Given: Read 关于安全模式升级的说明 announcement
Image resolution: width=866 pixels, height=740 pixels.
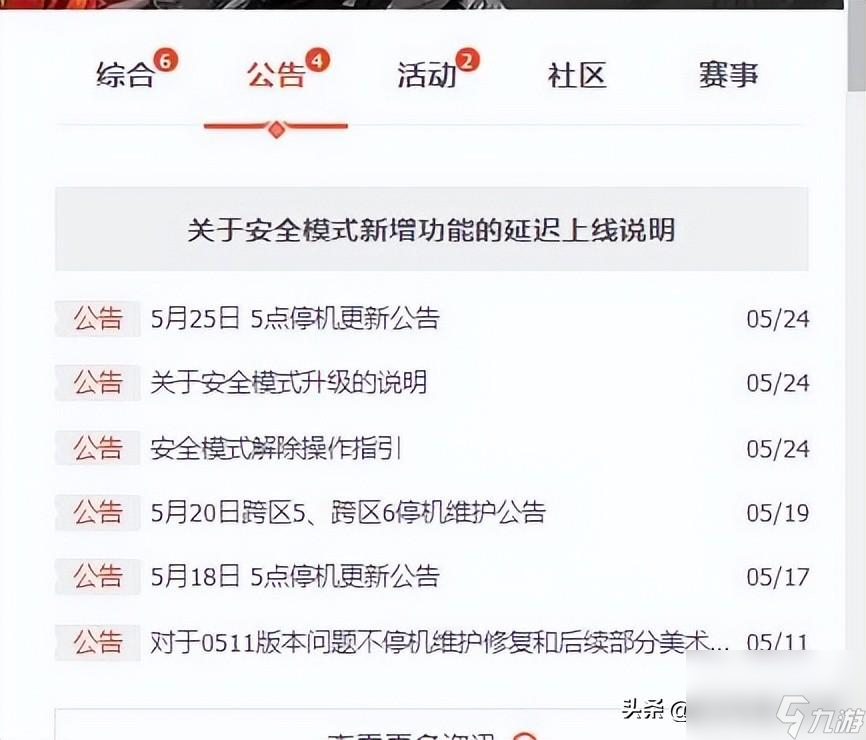Looking at the screenshot, I should pyautogui.click(x=289, y=383).
